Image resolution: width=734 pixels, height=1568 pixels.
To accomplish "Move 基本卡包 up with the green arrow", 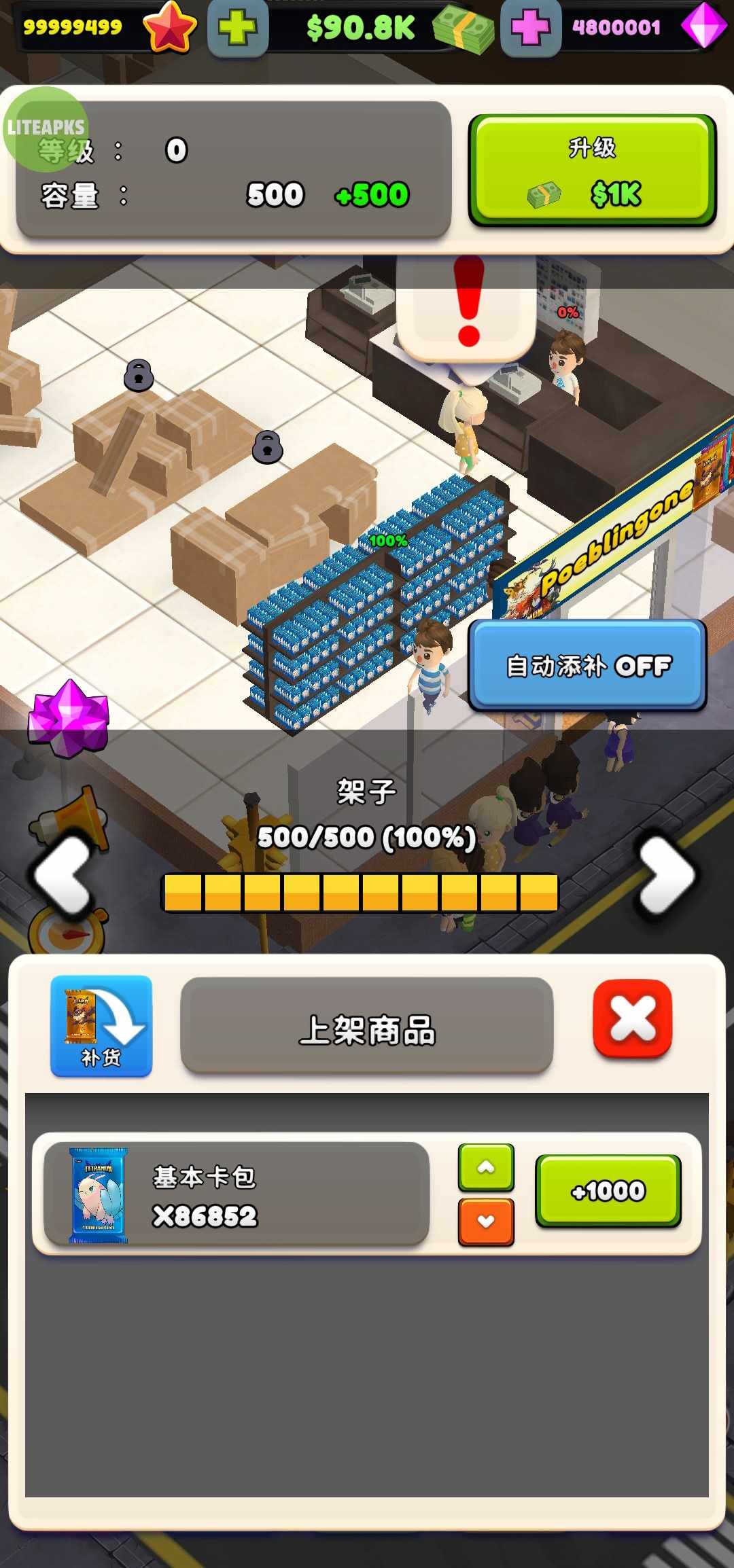I will (486, 1167).
